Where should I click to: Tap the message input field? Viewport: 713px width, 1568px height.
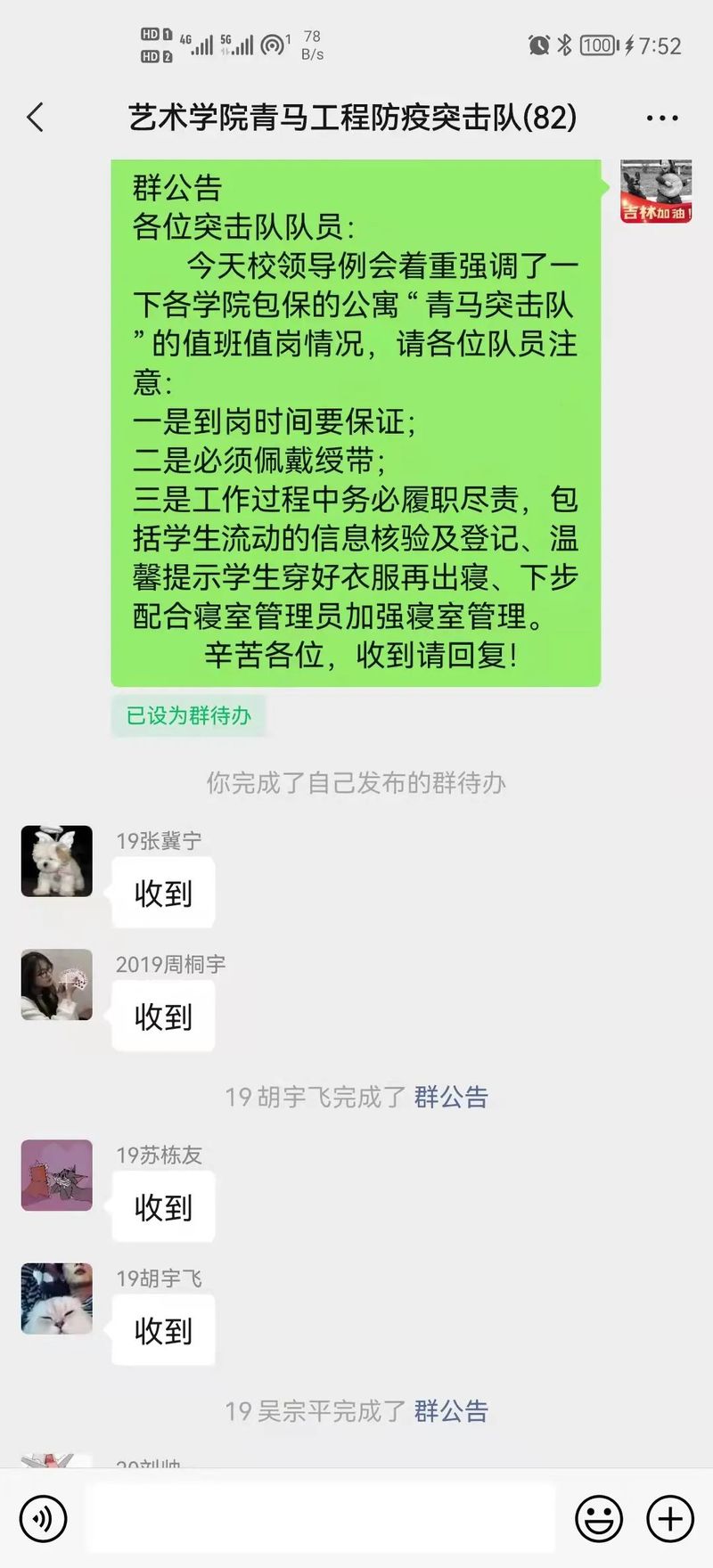tap(321, 1518)
